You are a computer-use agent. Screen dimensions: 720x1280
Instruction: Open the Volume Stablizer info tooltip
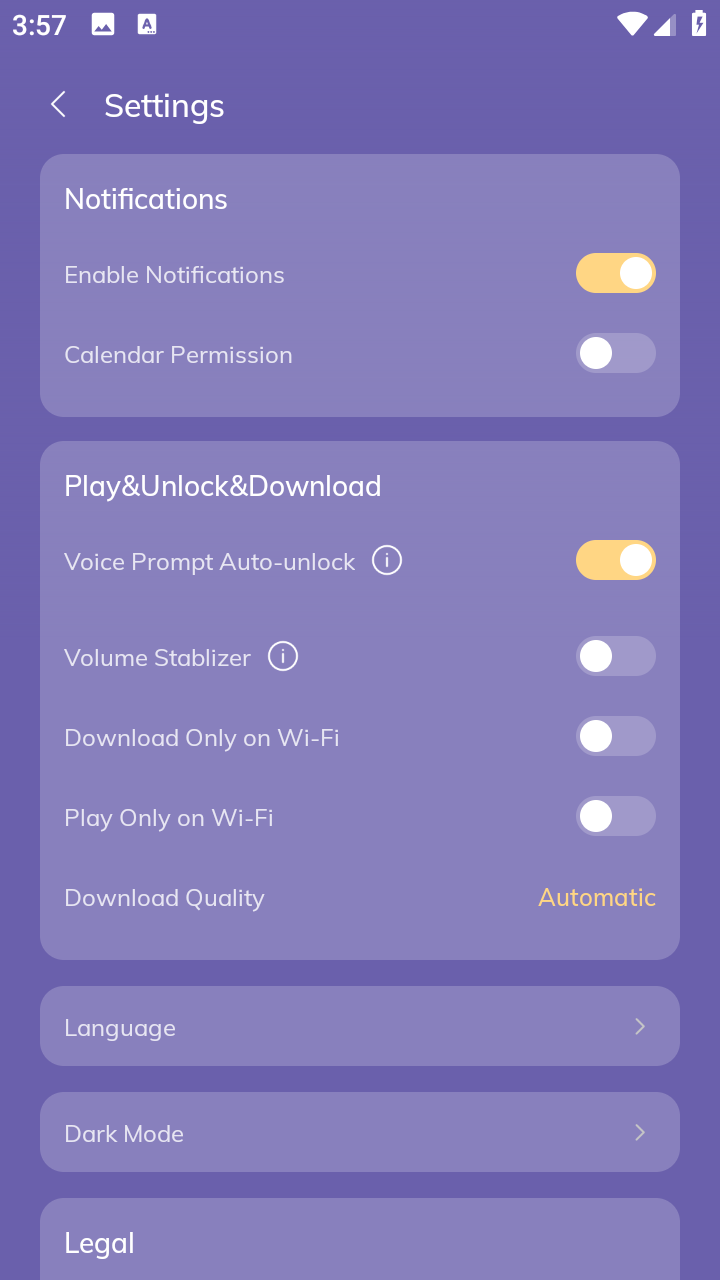coord(283,656)
